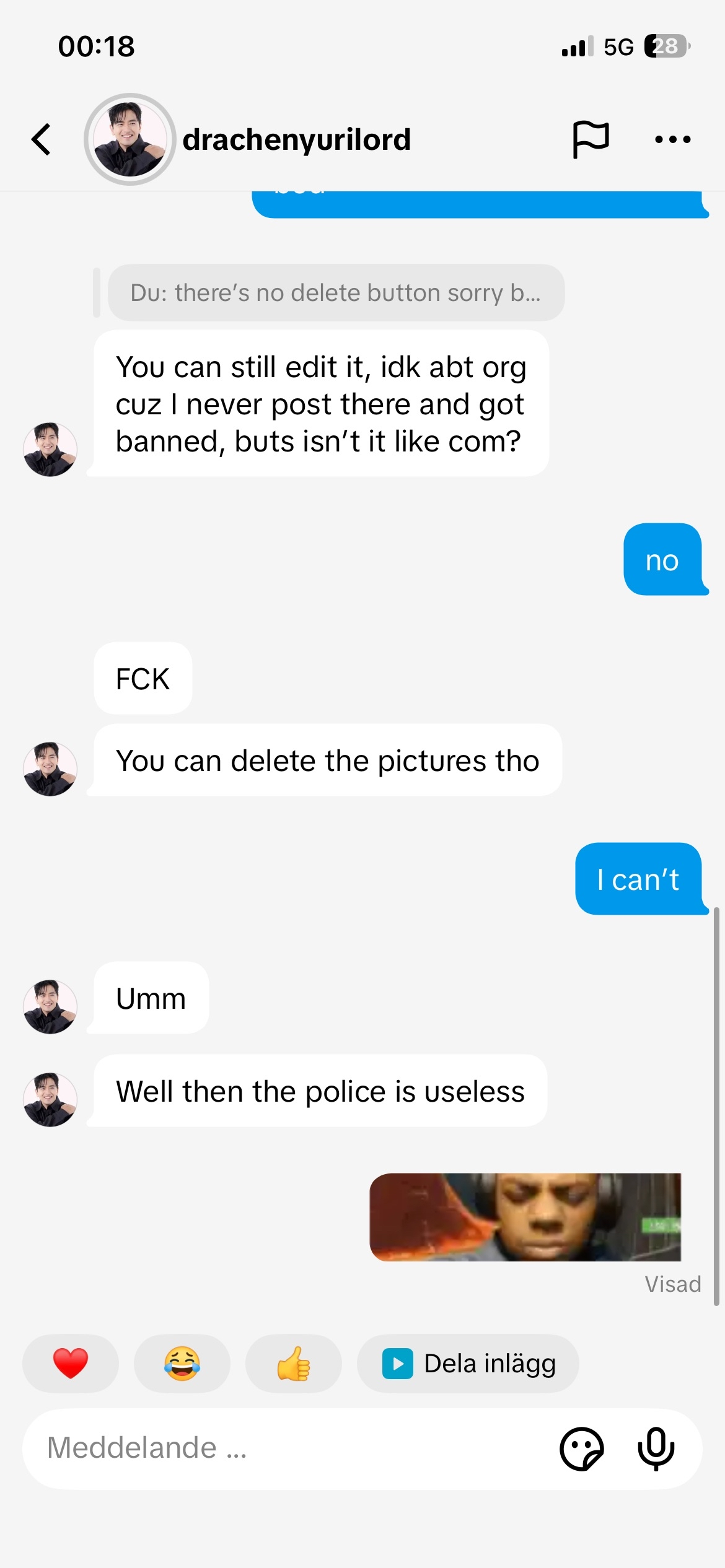The height and width of the screenshot is (1568, 725).
Task: Tap the Dela inlägg button
Action: tap(468, 1363)
